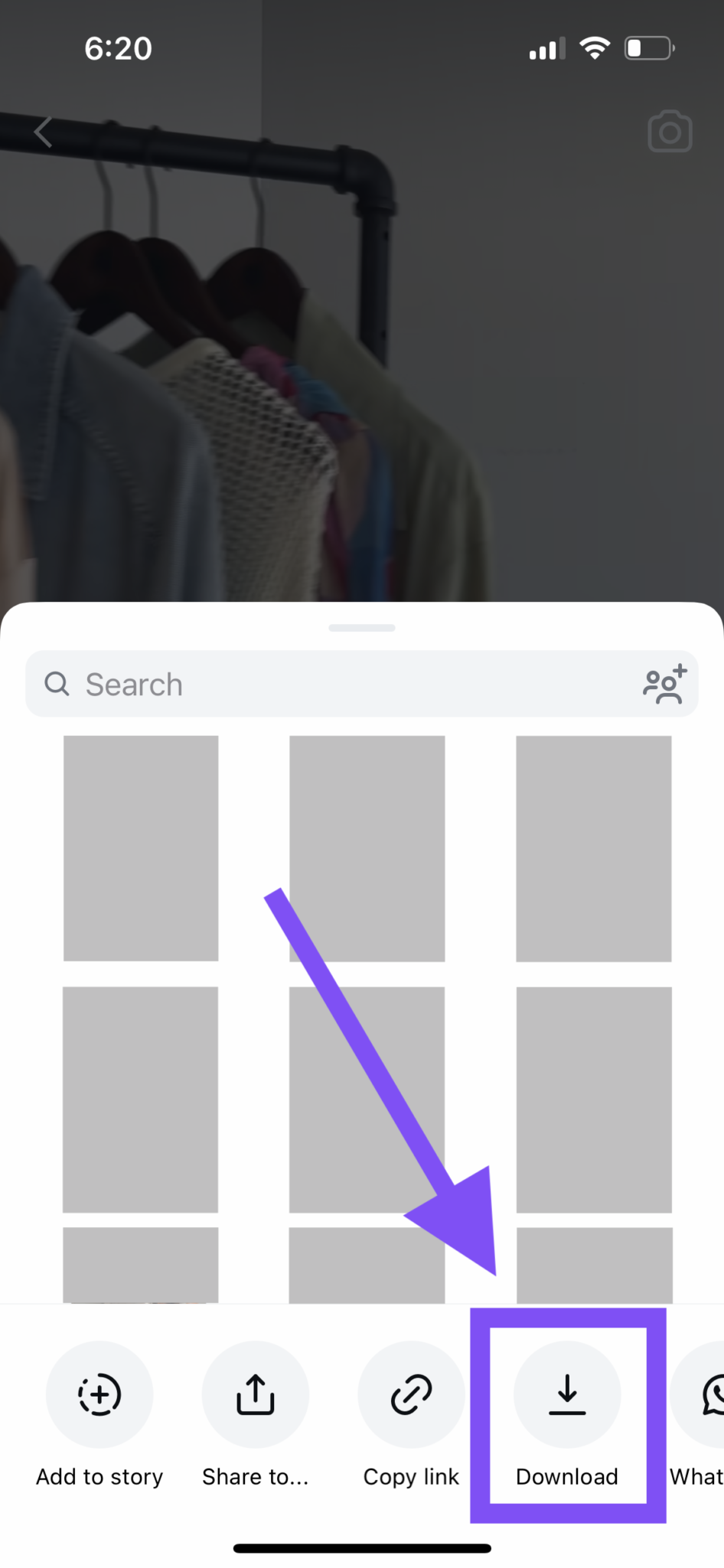Tap the Copy link text label

pos(410,1477)
